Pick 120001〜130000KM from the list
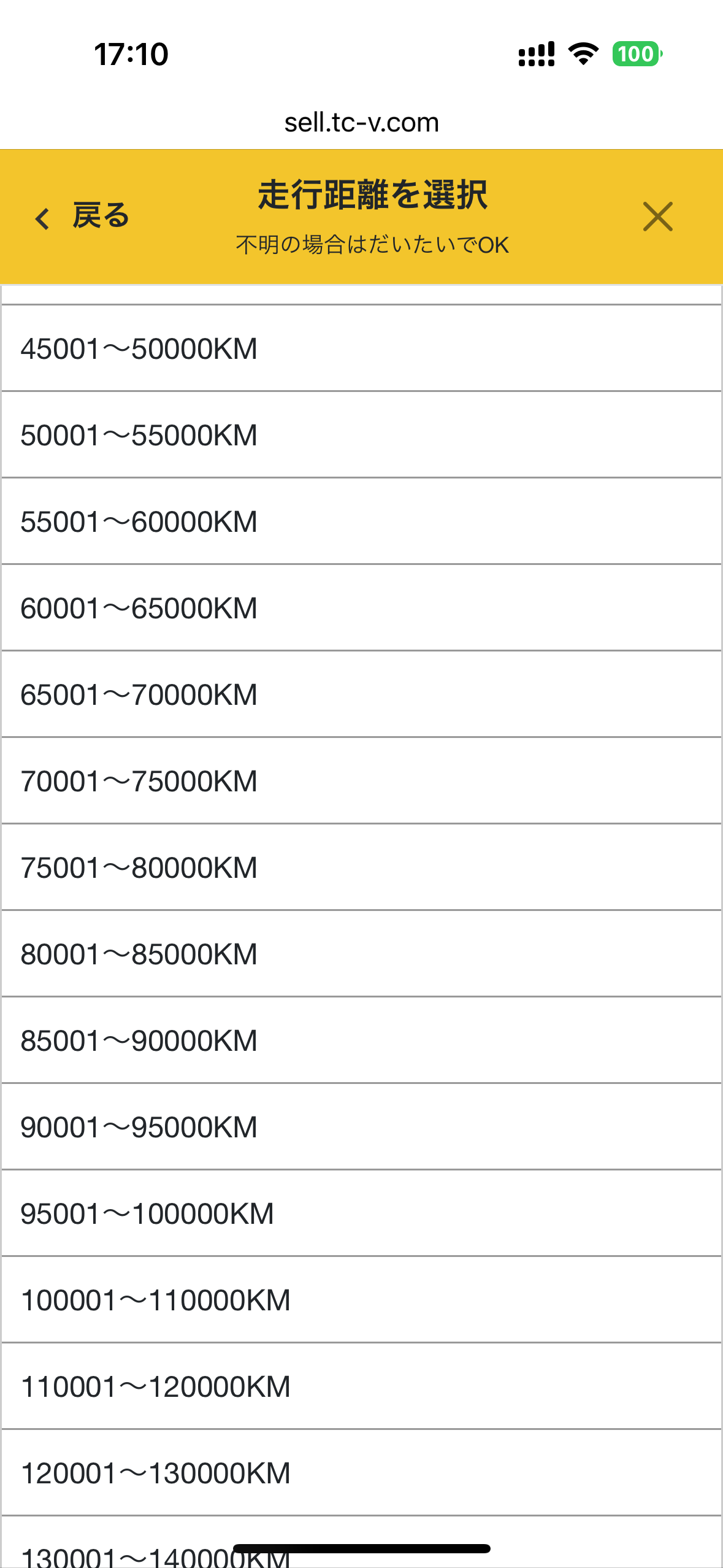723x1568 pixels. pos(361,1473)
